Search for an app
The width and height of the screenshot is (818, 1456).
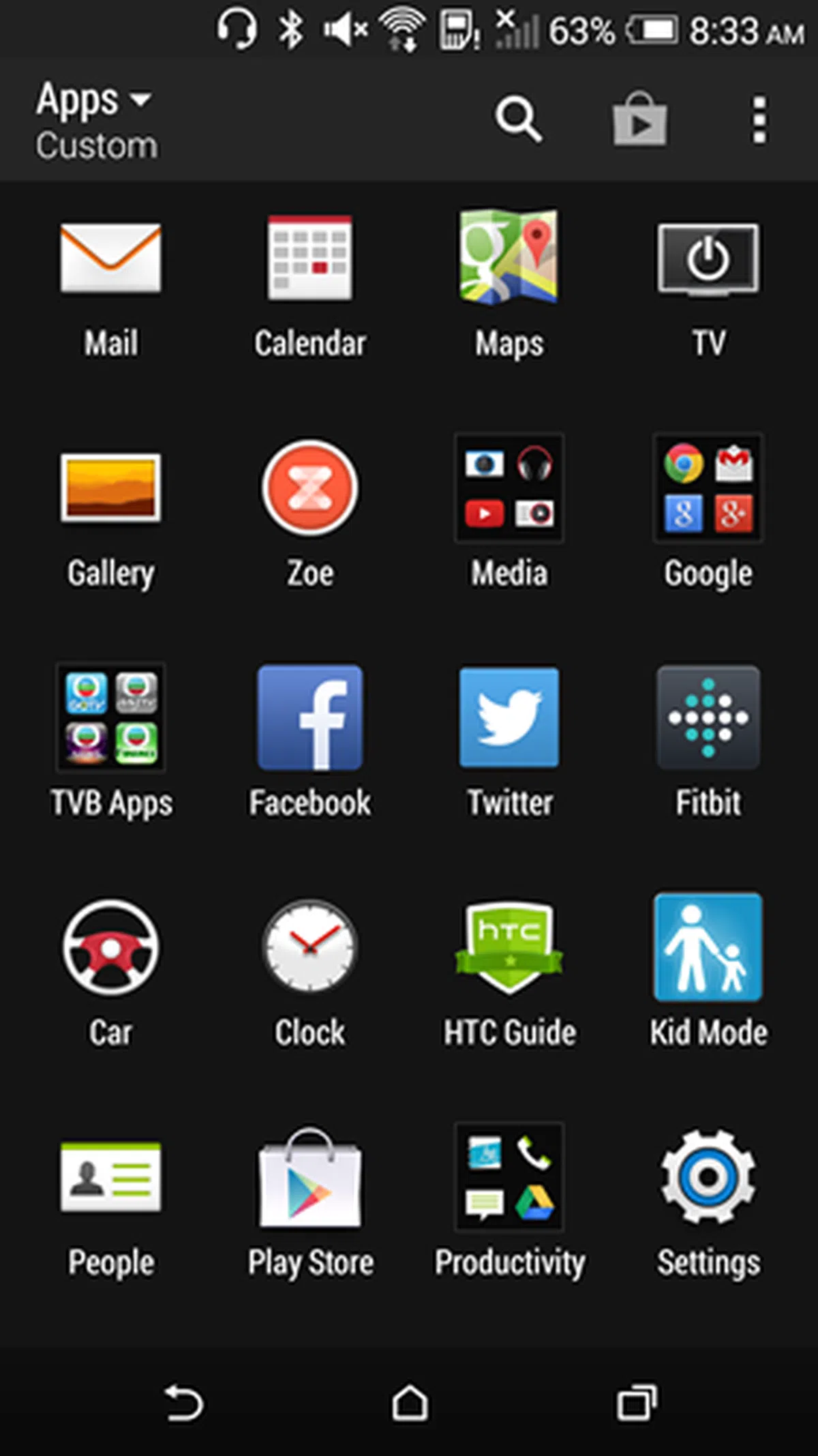518,119
